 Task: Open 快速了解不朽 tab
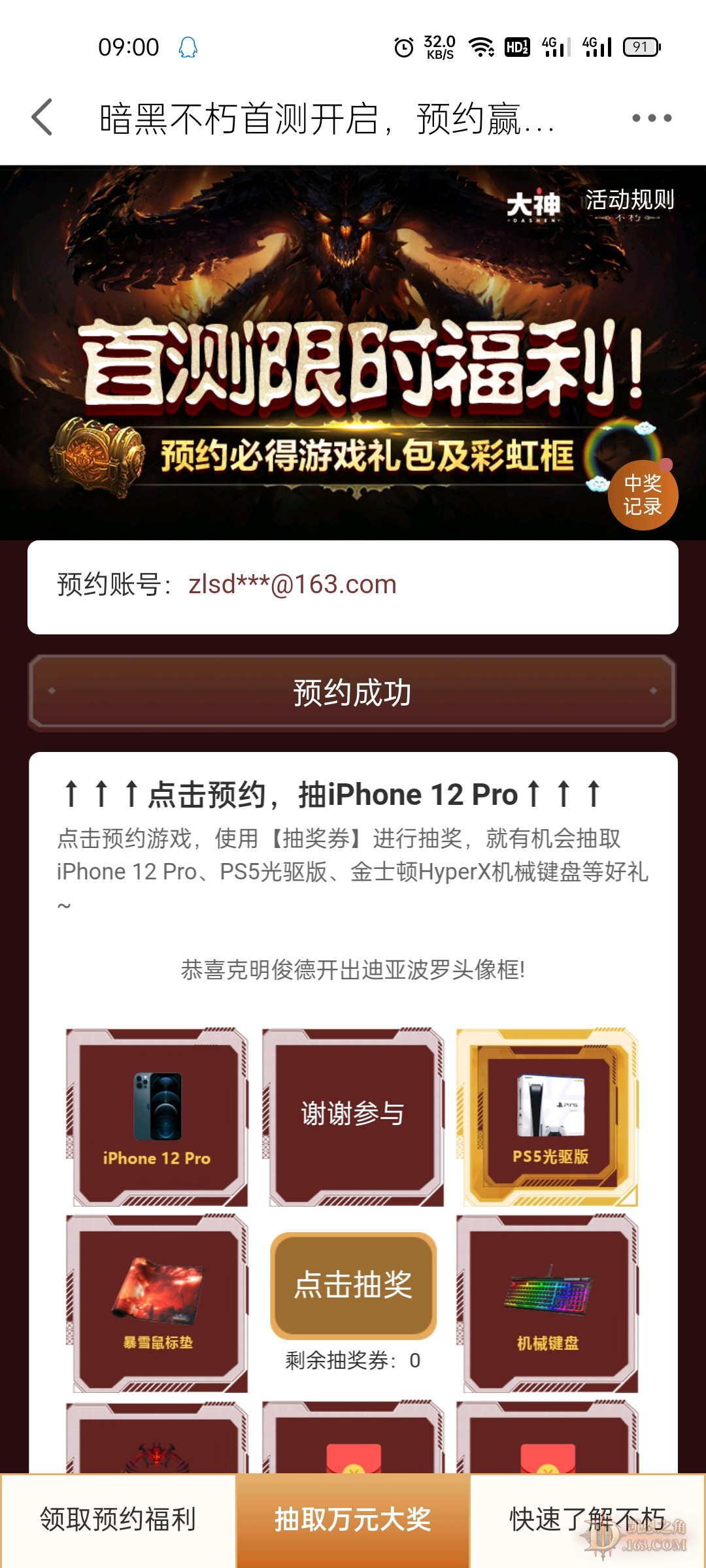[587, 1520]
